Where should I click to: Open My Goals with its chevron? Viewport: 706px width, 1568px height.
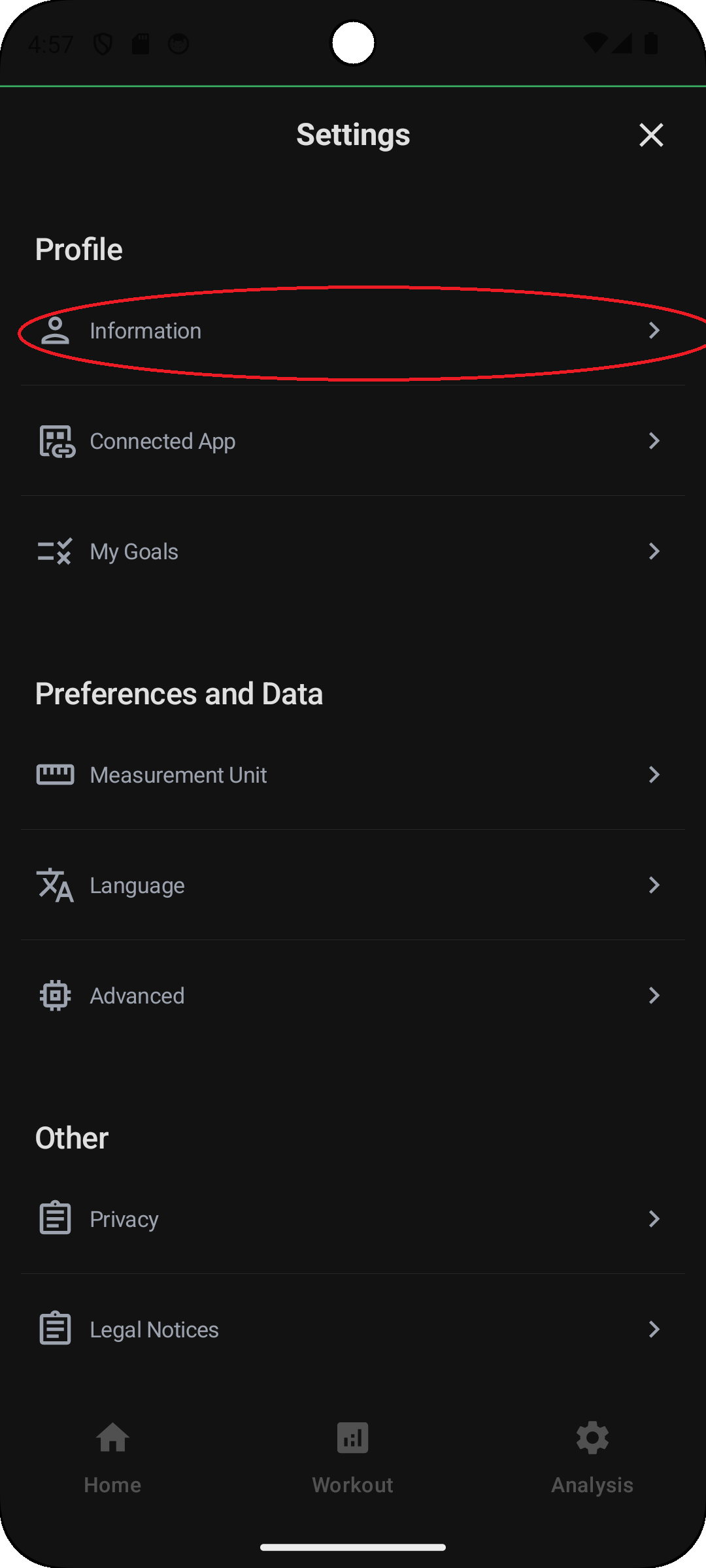tap(656, 551)
